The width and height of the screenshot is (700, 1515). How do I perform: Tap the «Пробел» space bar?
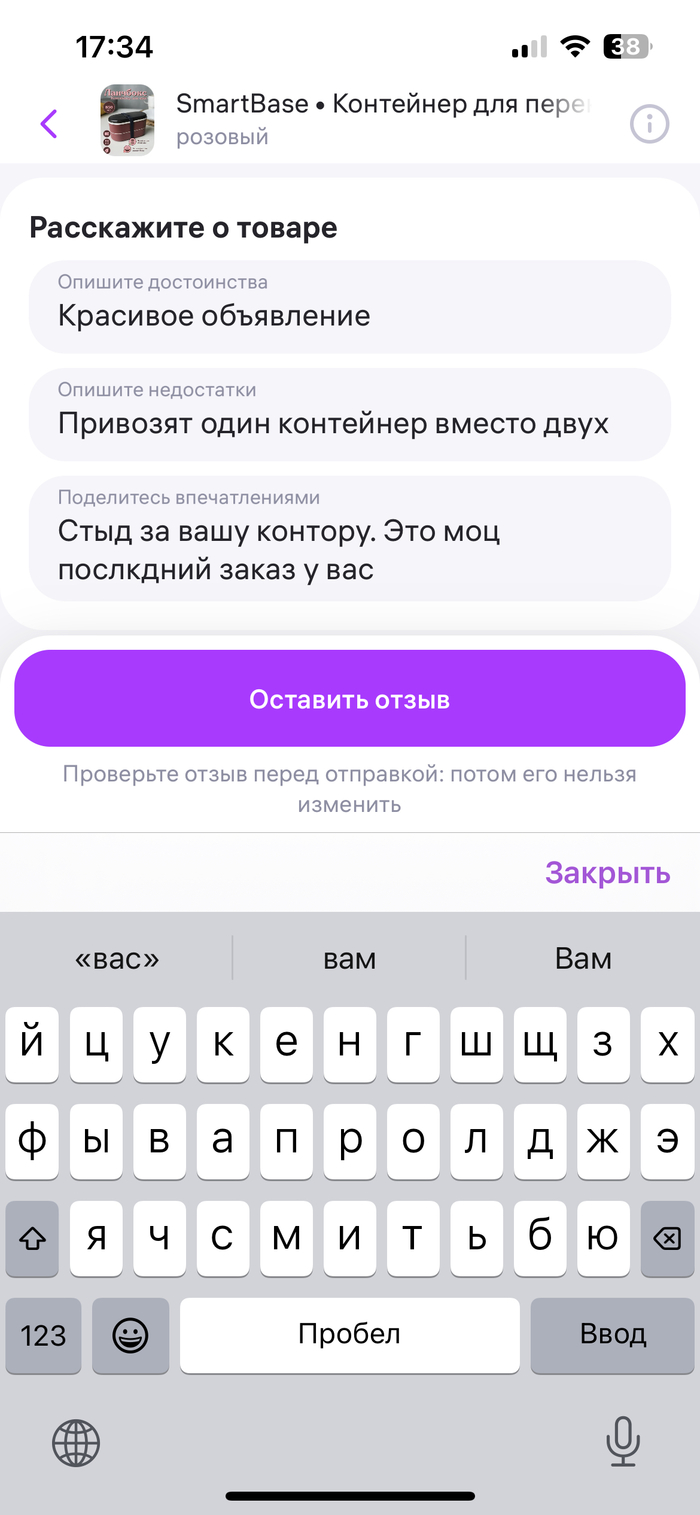point(349,1334)
